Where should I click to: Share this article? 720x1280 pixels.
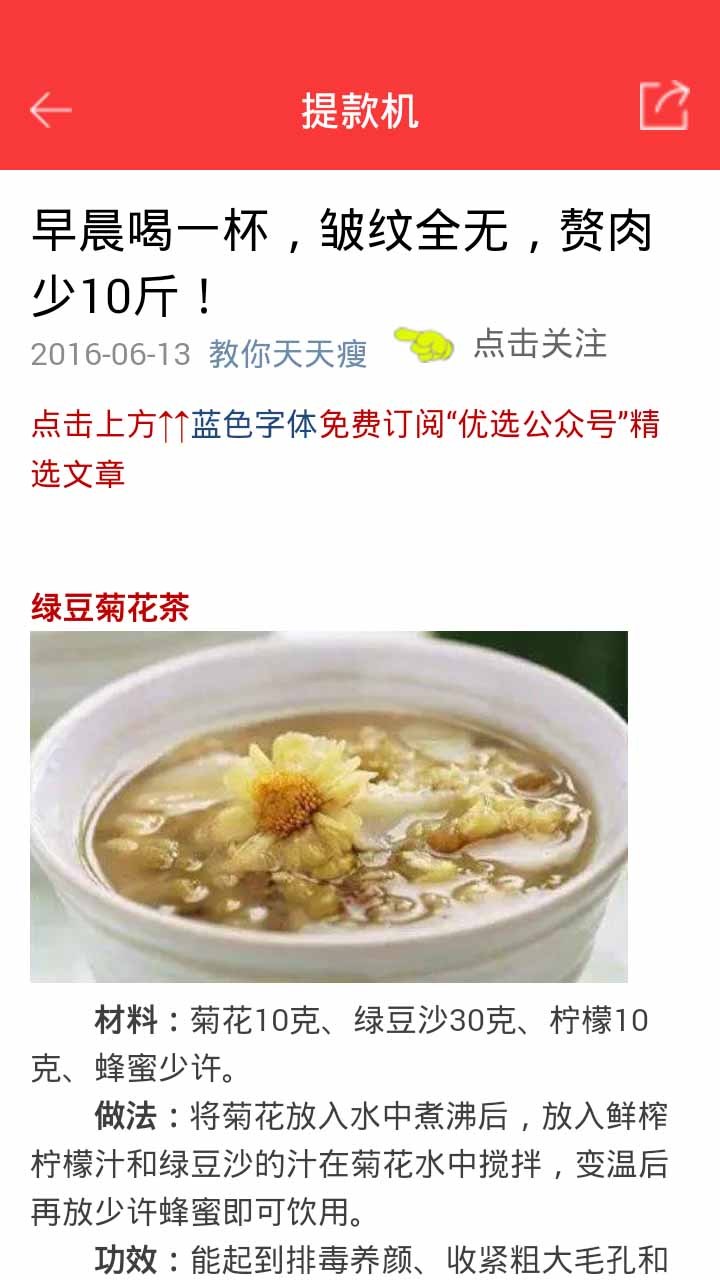point(665,106)
